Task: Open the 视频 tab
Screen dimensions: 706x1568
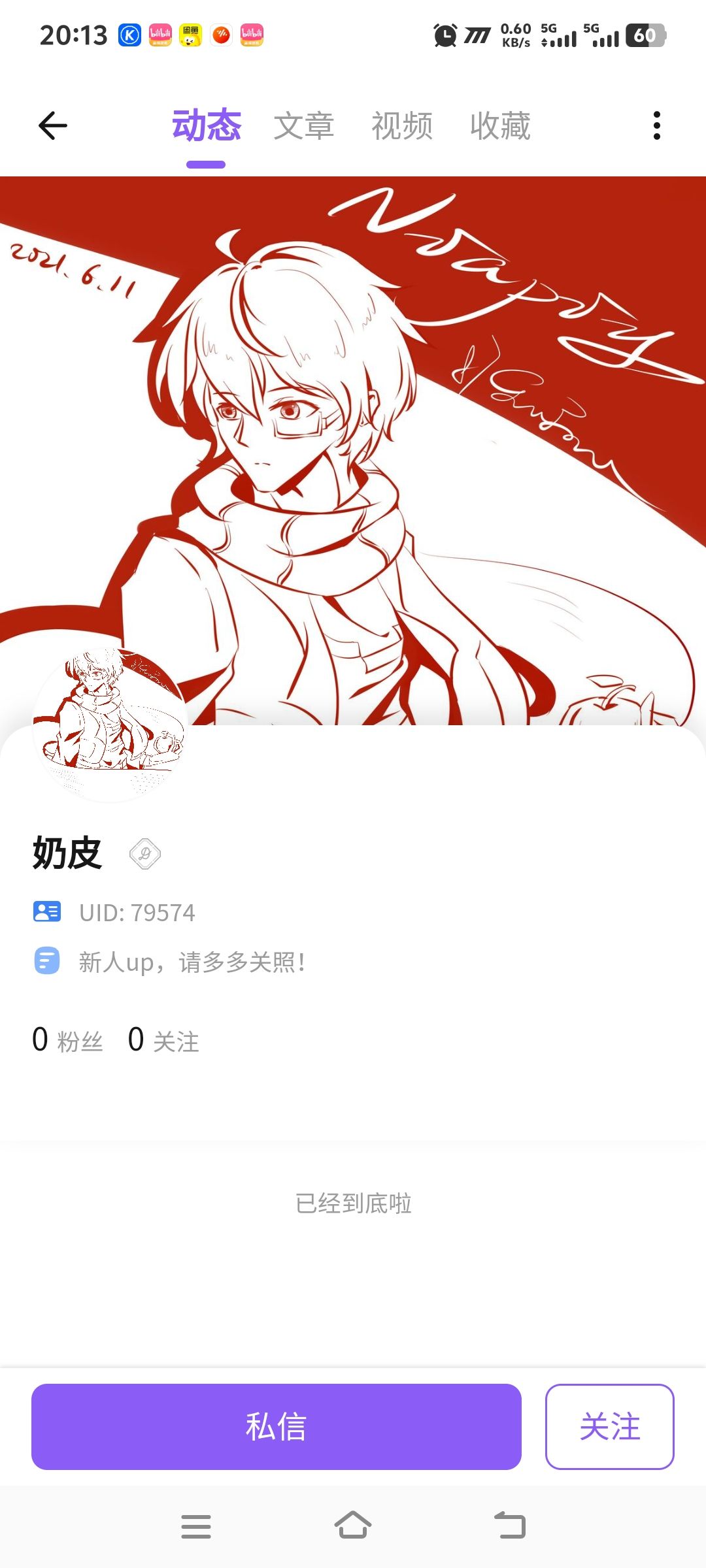Action: tap(402, 125)
